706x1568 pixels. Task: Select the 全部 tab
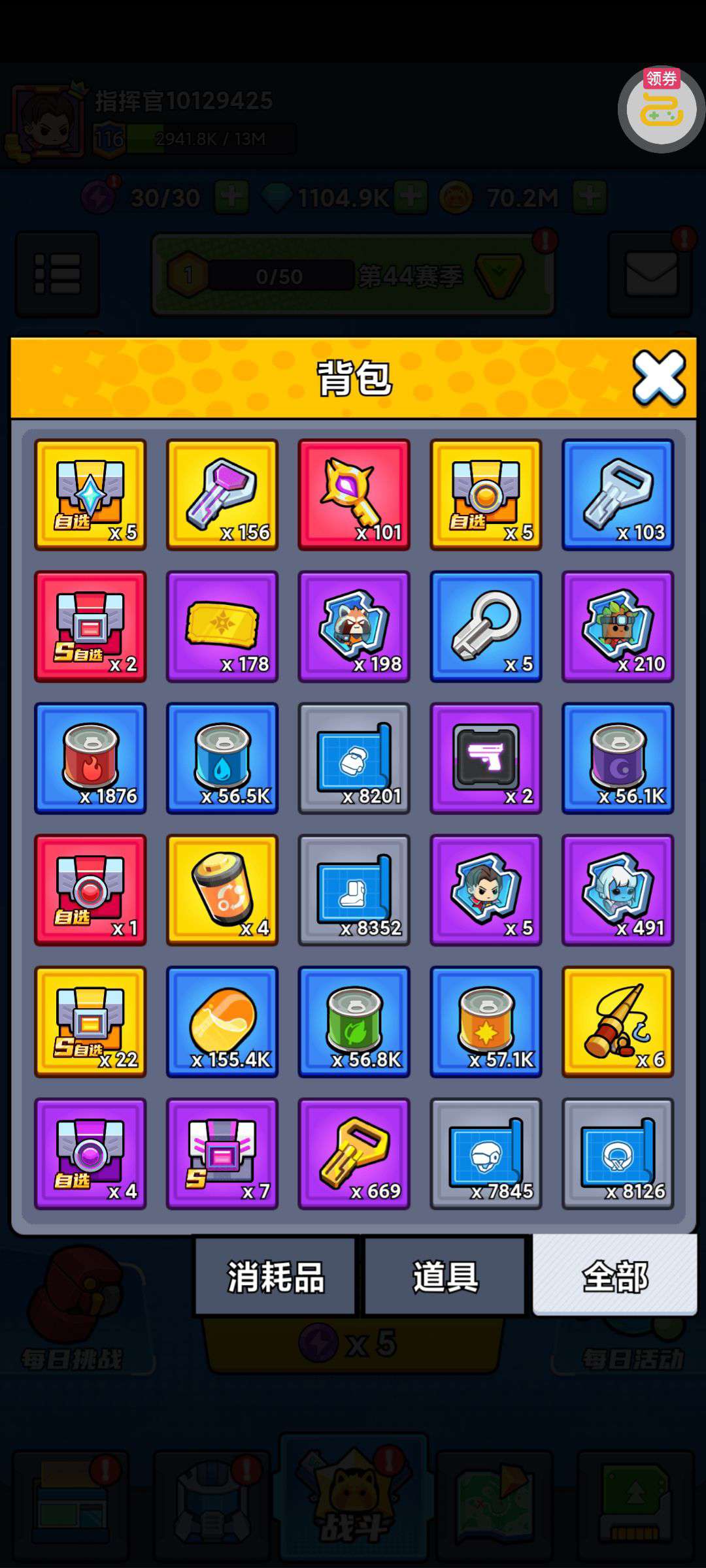tap(614, 1275)
